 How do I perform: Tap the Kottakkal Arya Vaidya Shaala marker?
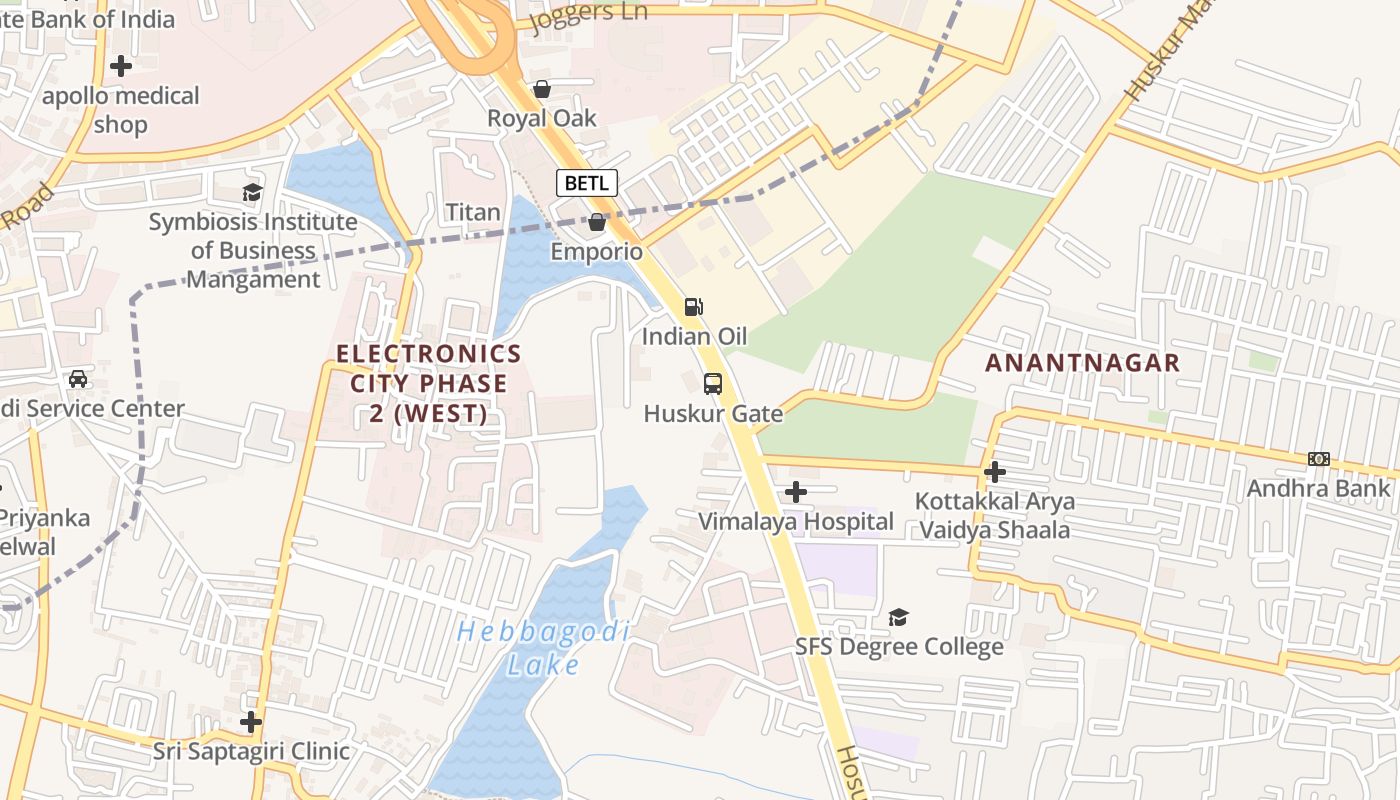(995, 472)
